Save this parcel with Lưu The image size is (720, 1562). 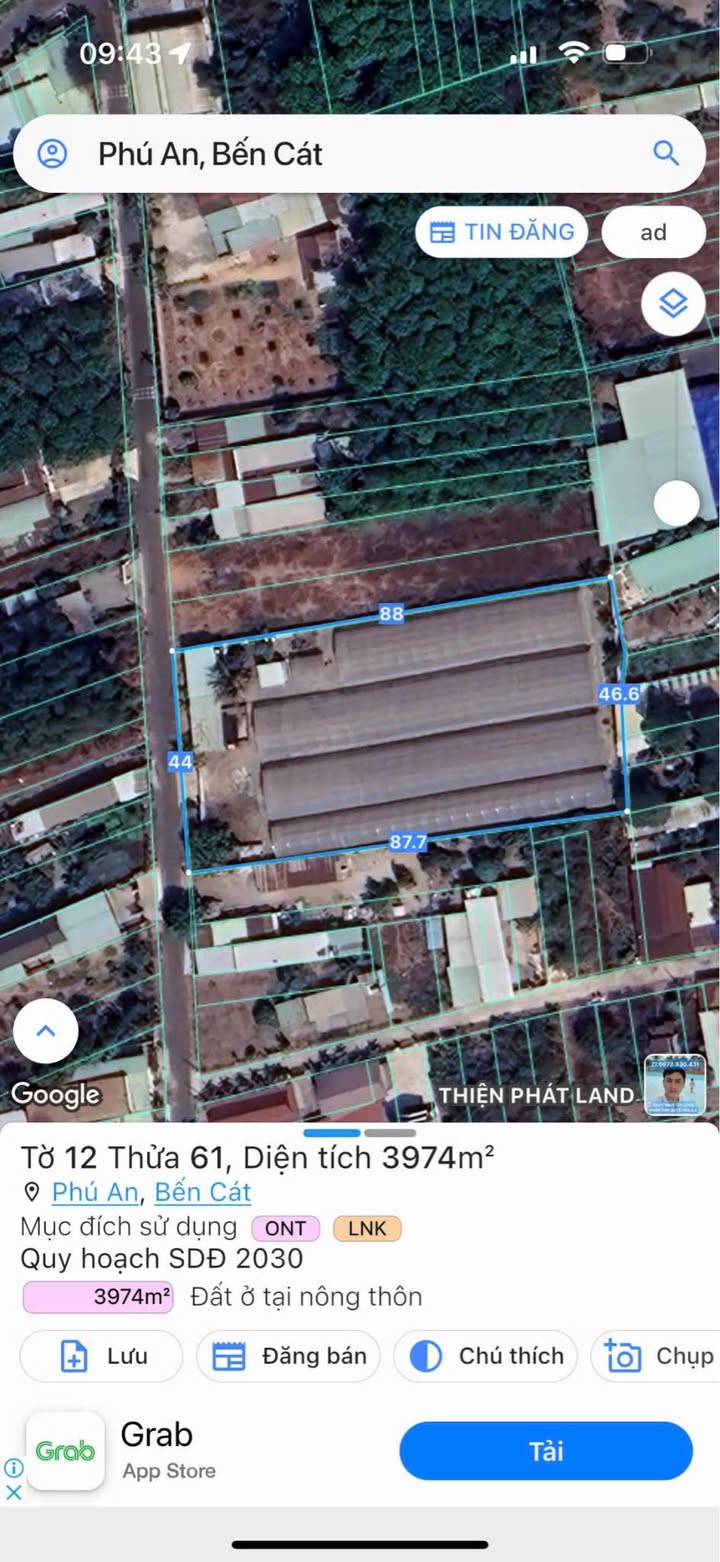click(x=101, y=1356)
